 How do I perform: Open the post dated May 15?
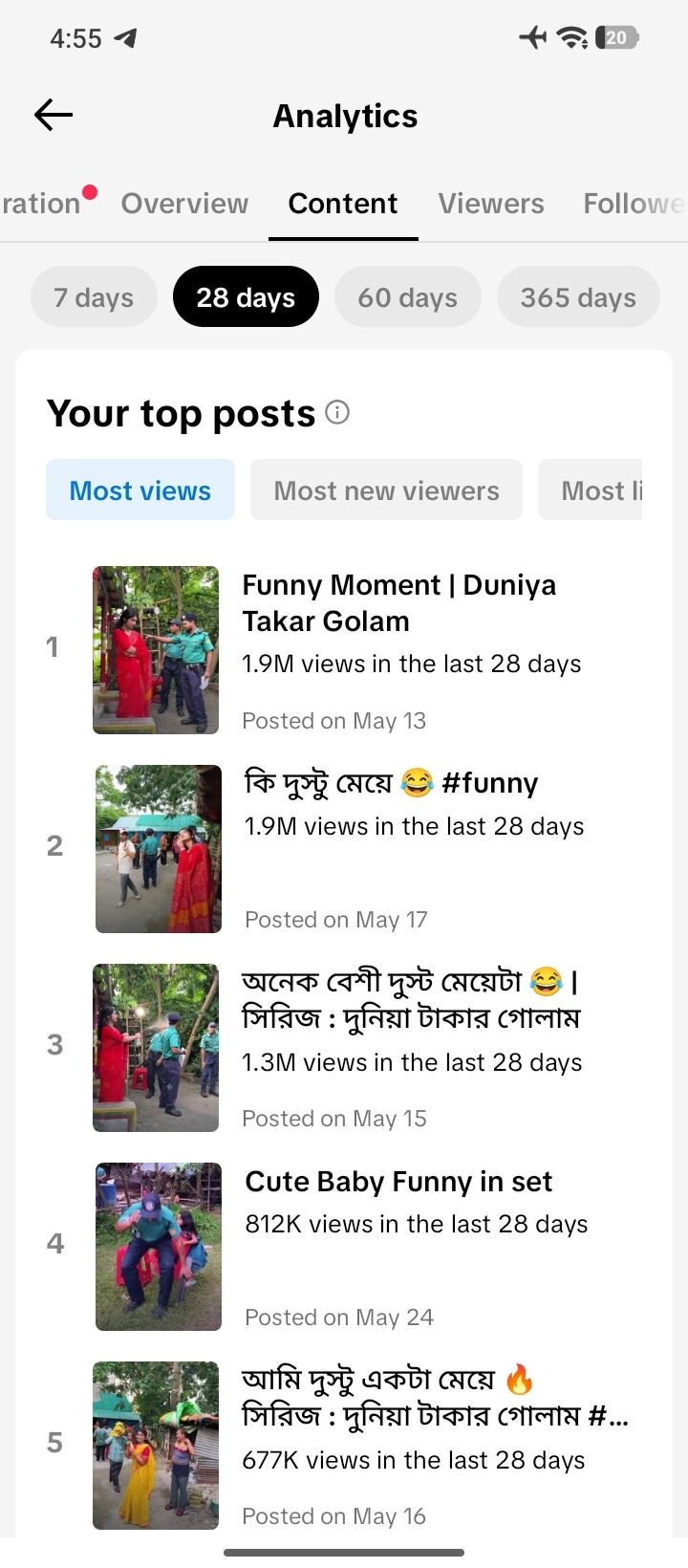coord(344,1048)
